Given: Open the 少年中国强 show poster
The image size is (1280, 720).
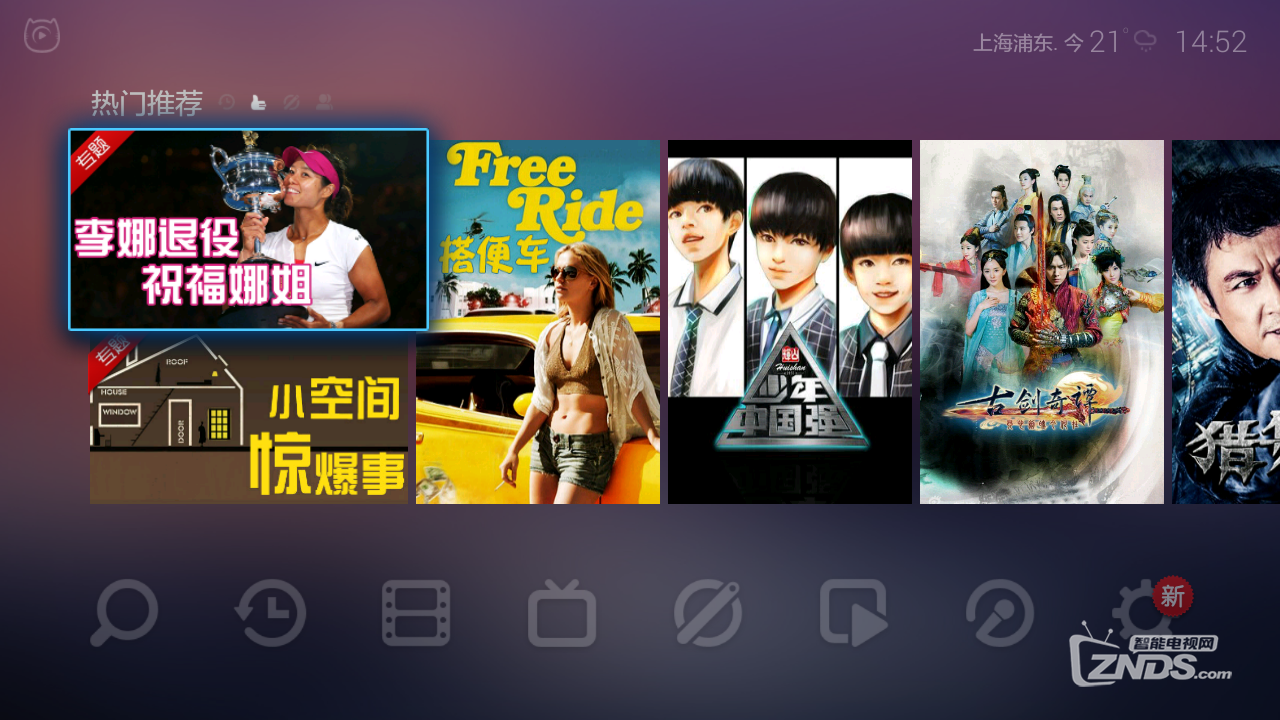Looking at the screenshot, I should (x=789, y=321).
